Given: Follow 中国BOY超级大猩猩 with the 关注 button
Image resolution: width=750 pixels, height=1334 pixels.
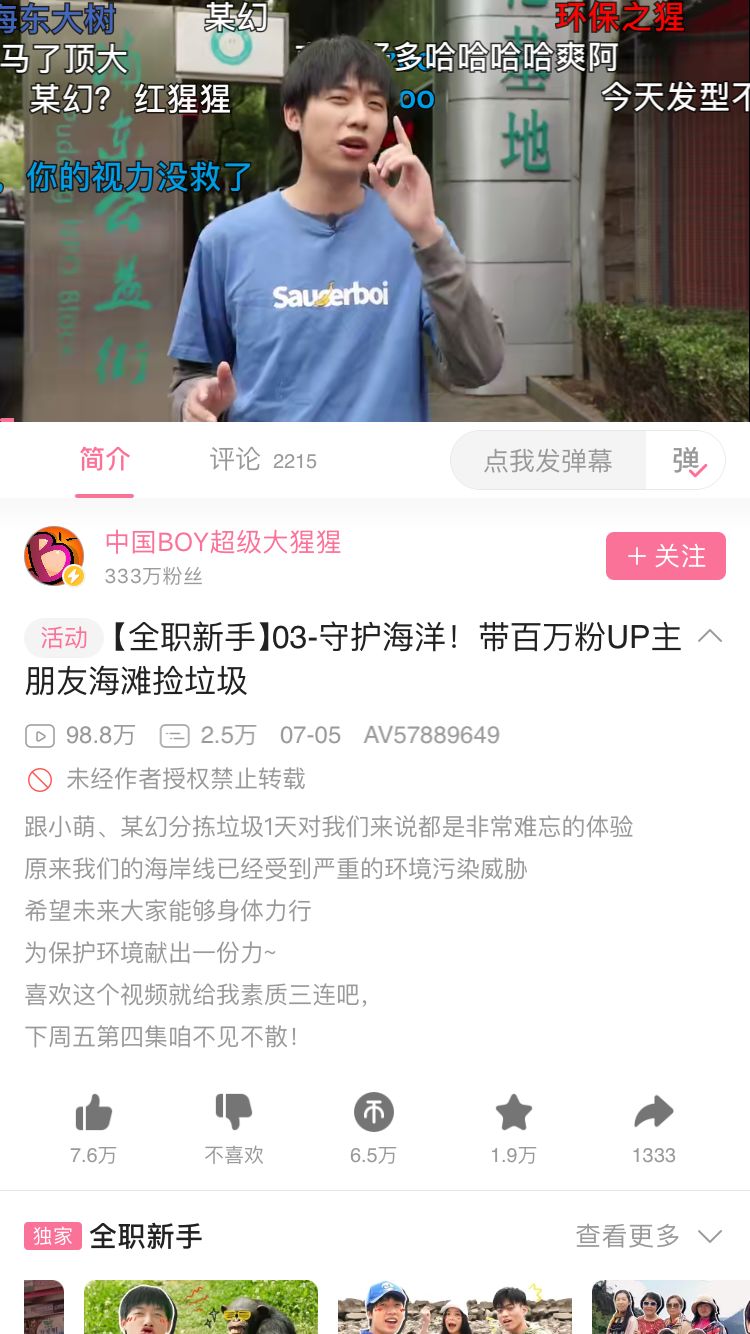Looking at the screenshot, I should (665, 556).
